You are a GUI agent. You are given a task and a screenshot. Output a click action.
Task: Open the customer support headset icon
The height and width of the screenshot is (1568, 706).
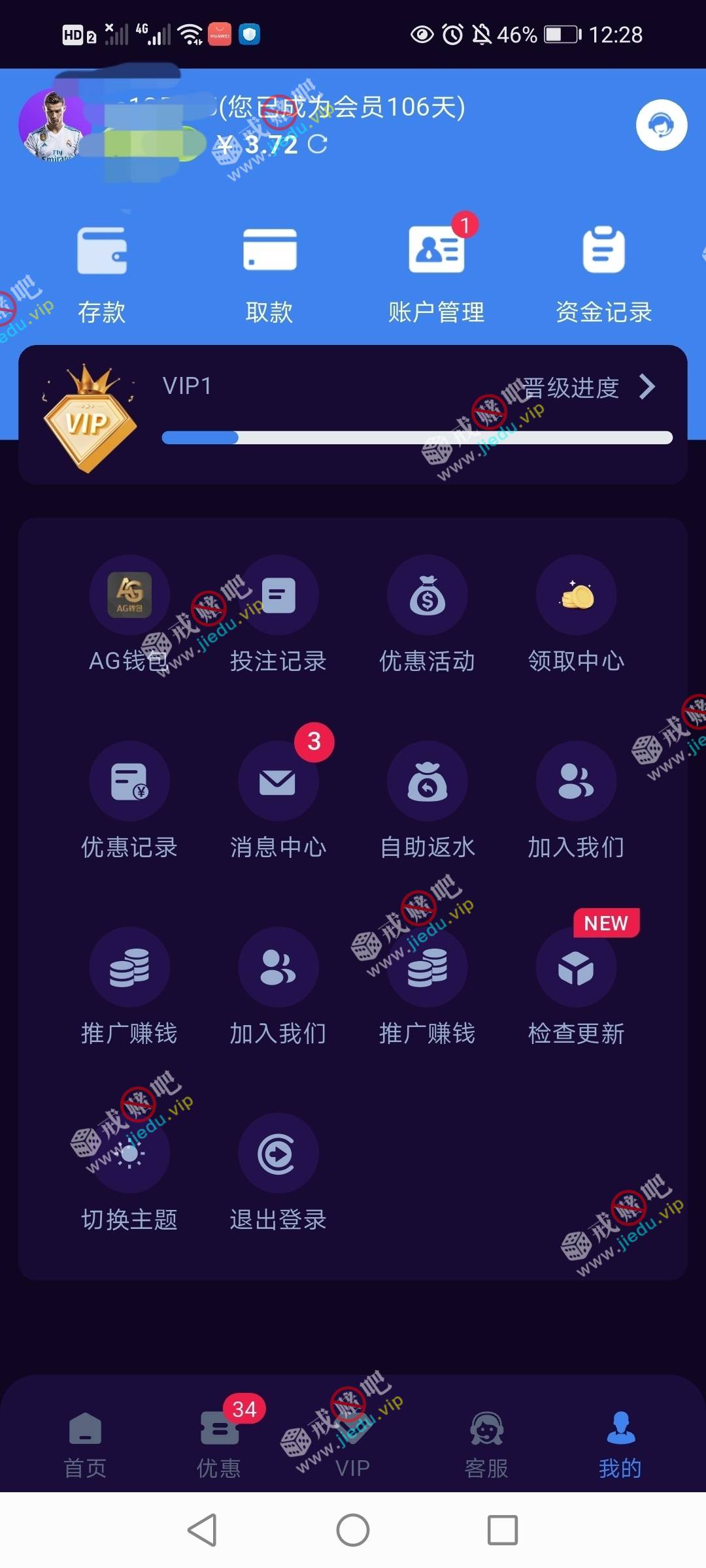(x=661, y=125)
